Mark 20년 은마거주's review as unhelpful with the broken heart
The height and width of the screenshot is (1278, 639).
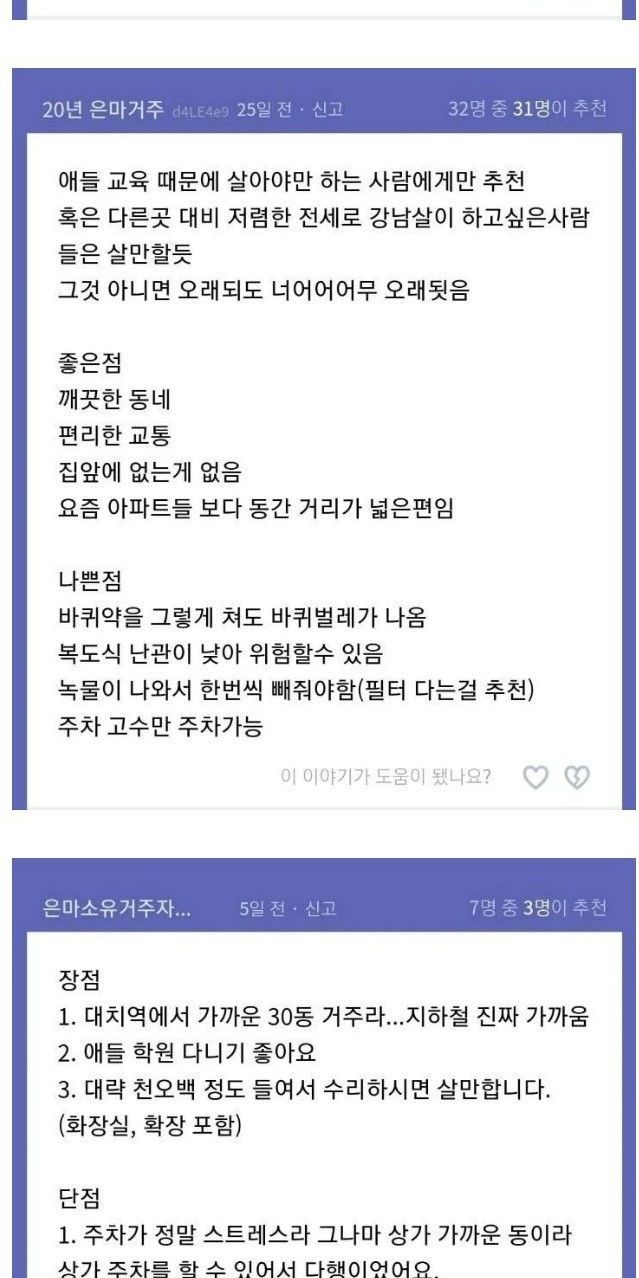coord(577,777)
